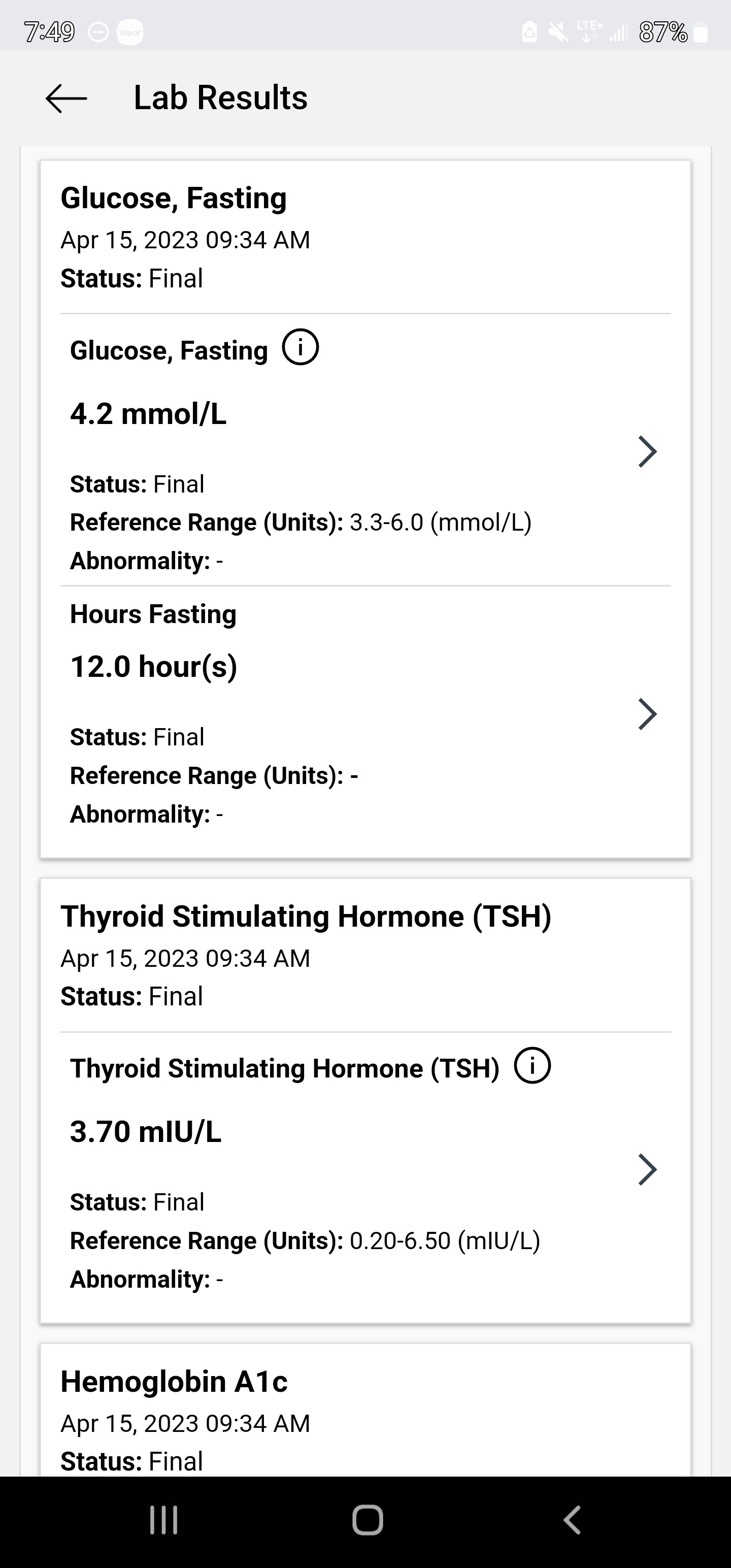This screenshot has height=1568, width=731.
Task: Show info for Thyroid Stimulating Hormone (TSH)
Action: pos(532,1066)
